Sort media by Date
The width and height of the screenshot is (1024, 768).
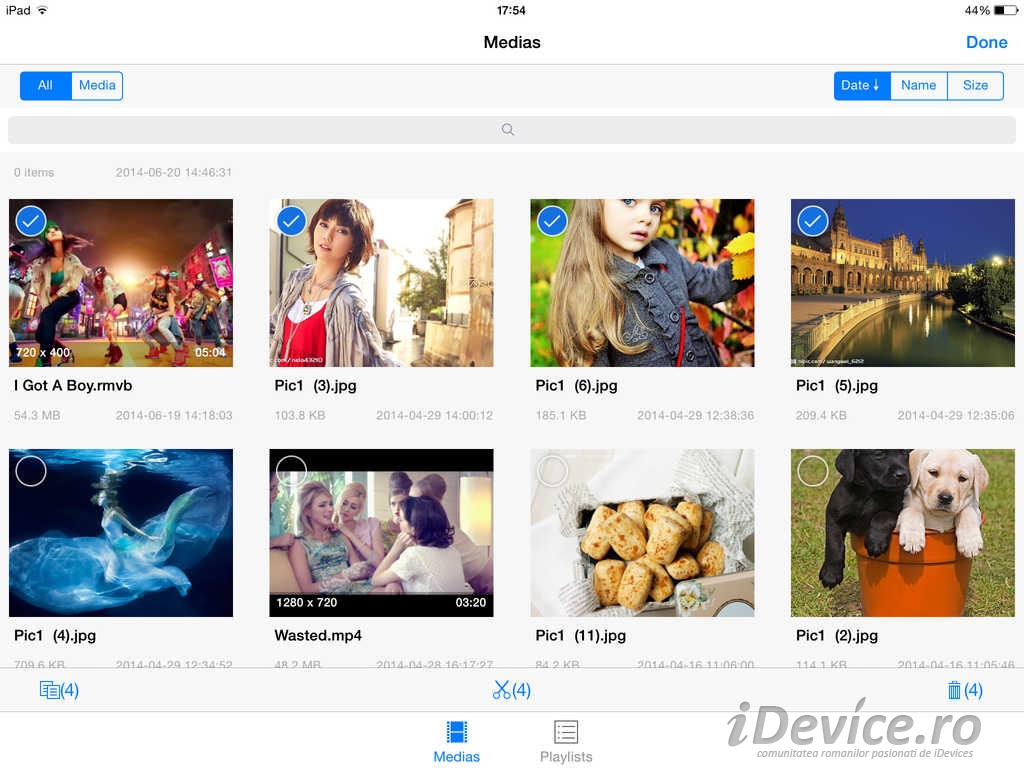[x=861, y=86]
